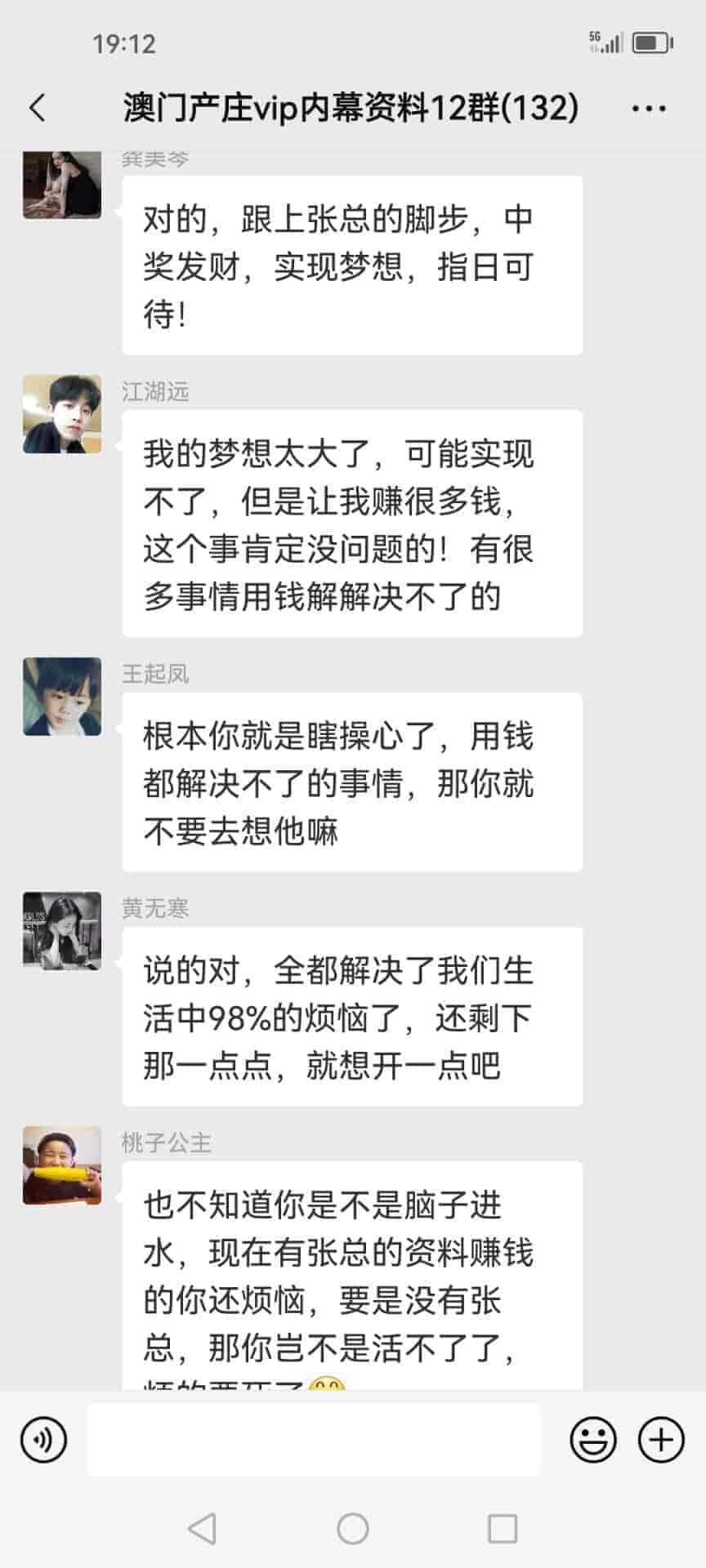Open 桃子公主's profile avatar
Image resolution: width=706 pixels, height=1568 pixels.
(x=62, y=1165)
